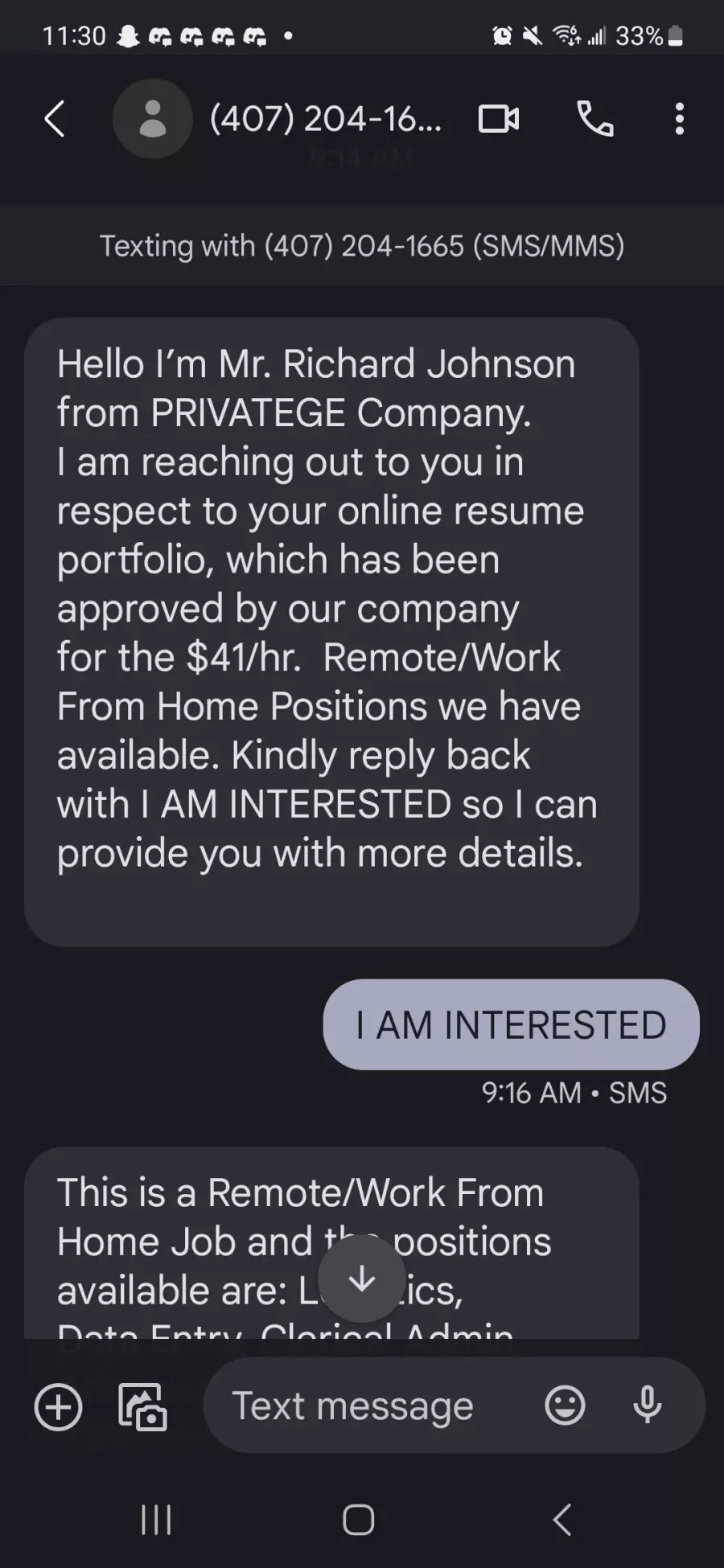Record a voice message with microphone
The width and height of the screenshot is (724, 1568).
pyautogui.click(x=648, y=1406)
